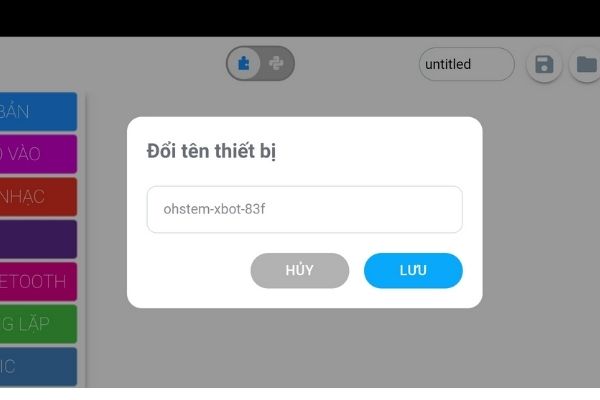The height and width of the screenshot is (400, 600).
Task: Open the folder icon
Action: pyautogui.click(x=586, y=65)
